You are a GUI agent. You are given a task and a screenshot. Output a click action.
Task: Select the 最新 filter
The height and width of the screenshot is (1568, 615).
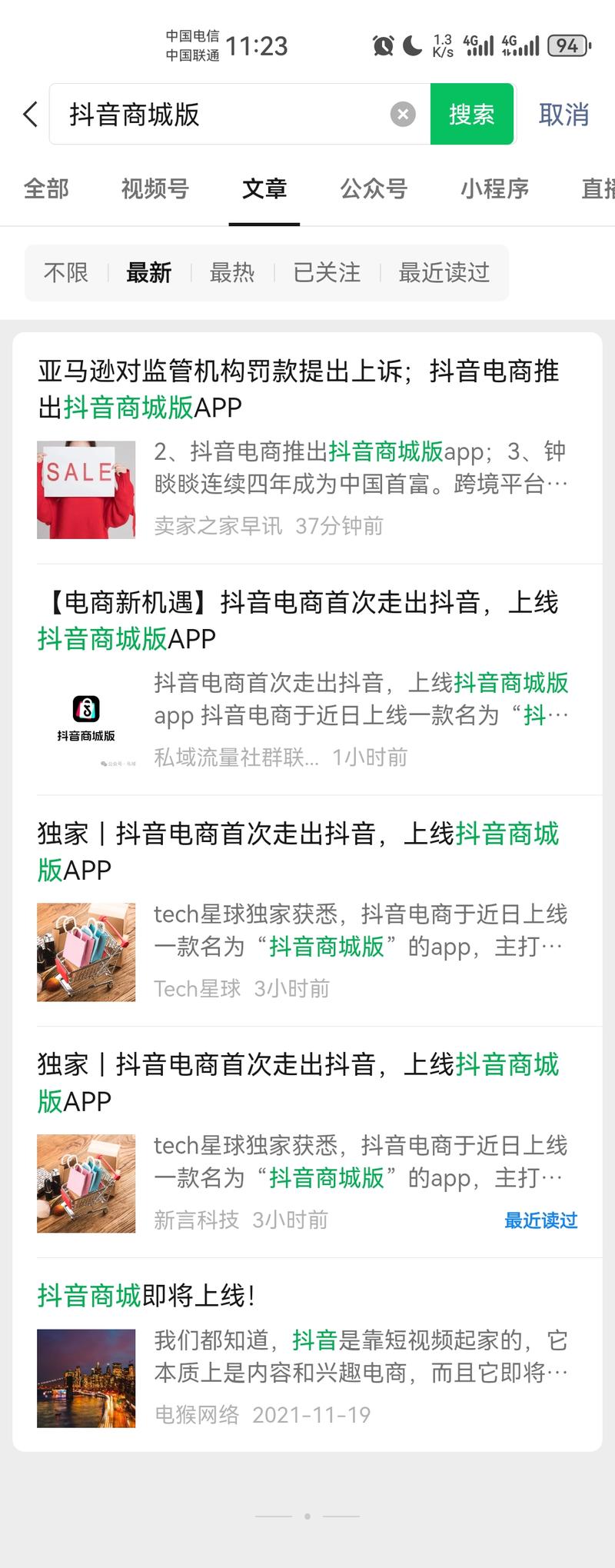coord(149,272)
